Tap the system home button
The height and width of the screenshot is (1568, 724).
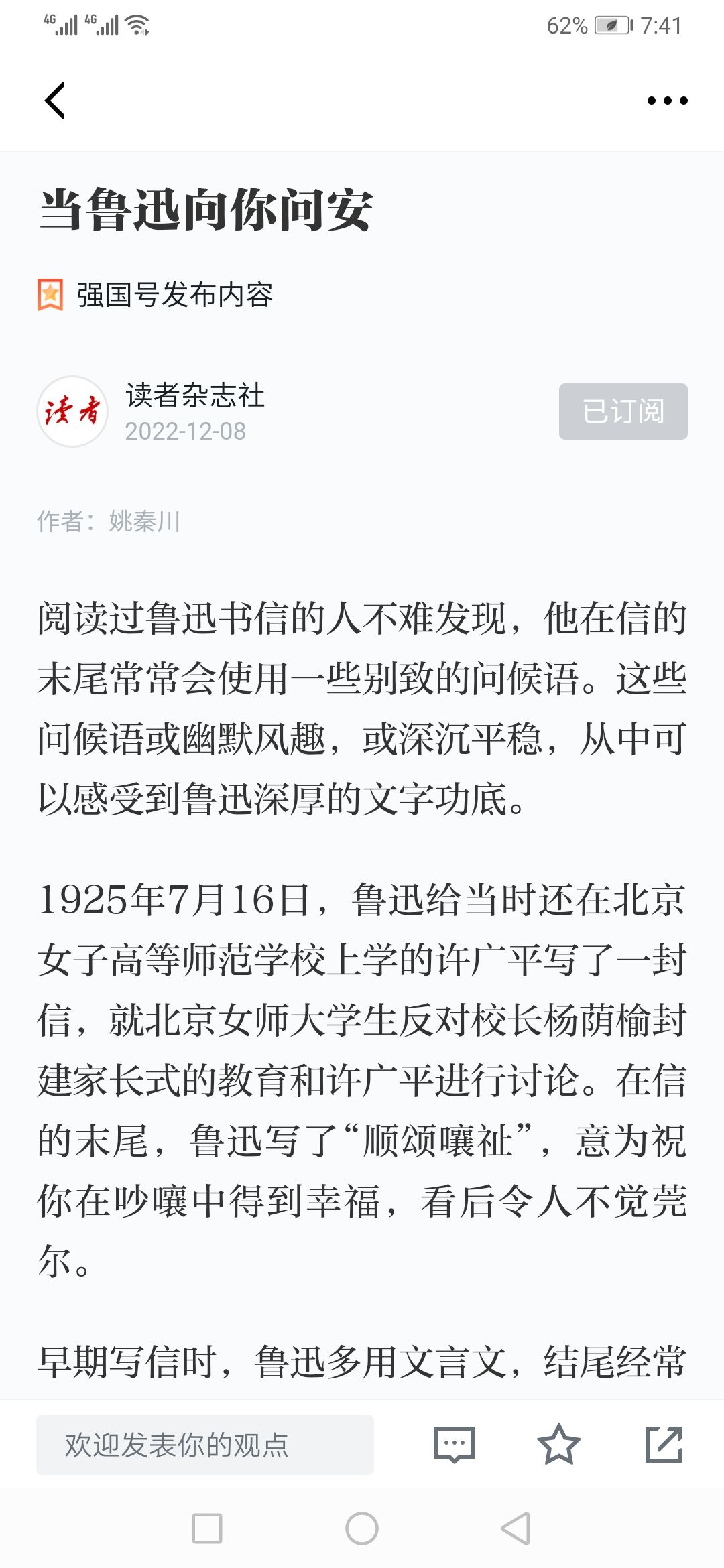(362, 1528)
